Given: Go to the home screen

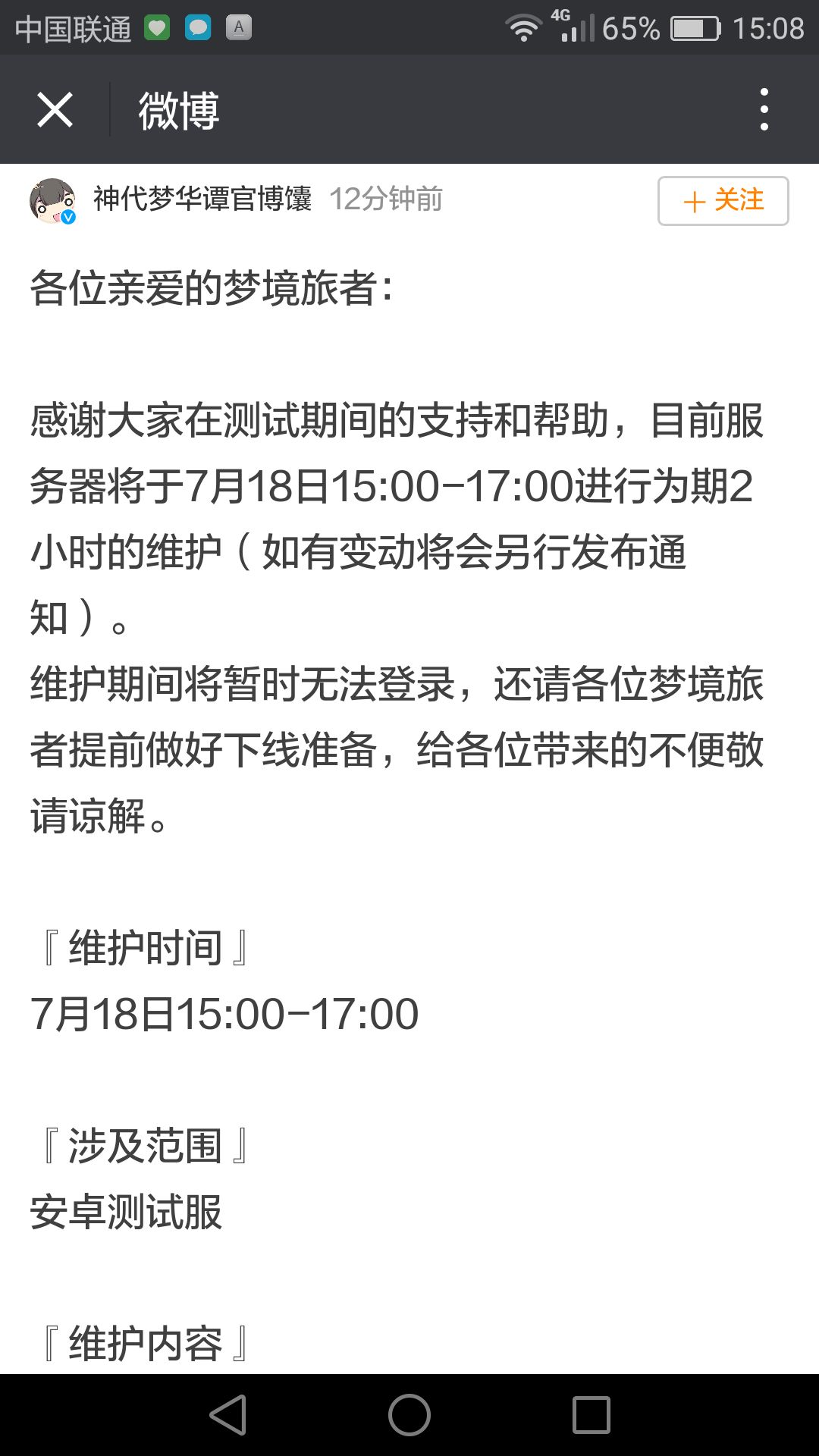Looking at the screenshot, I should coord(409,1415).
